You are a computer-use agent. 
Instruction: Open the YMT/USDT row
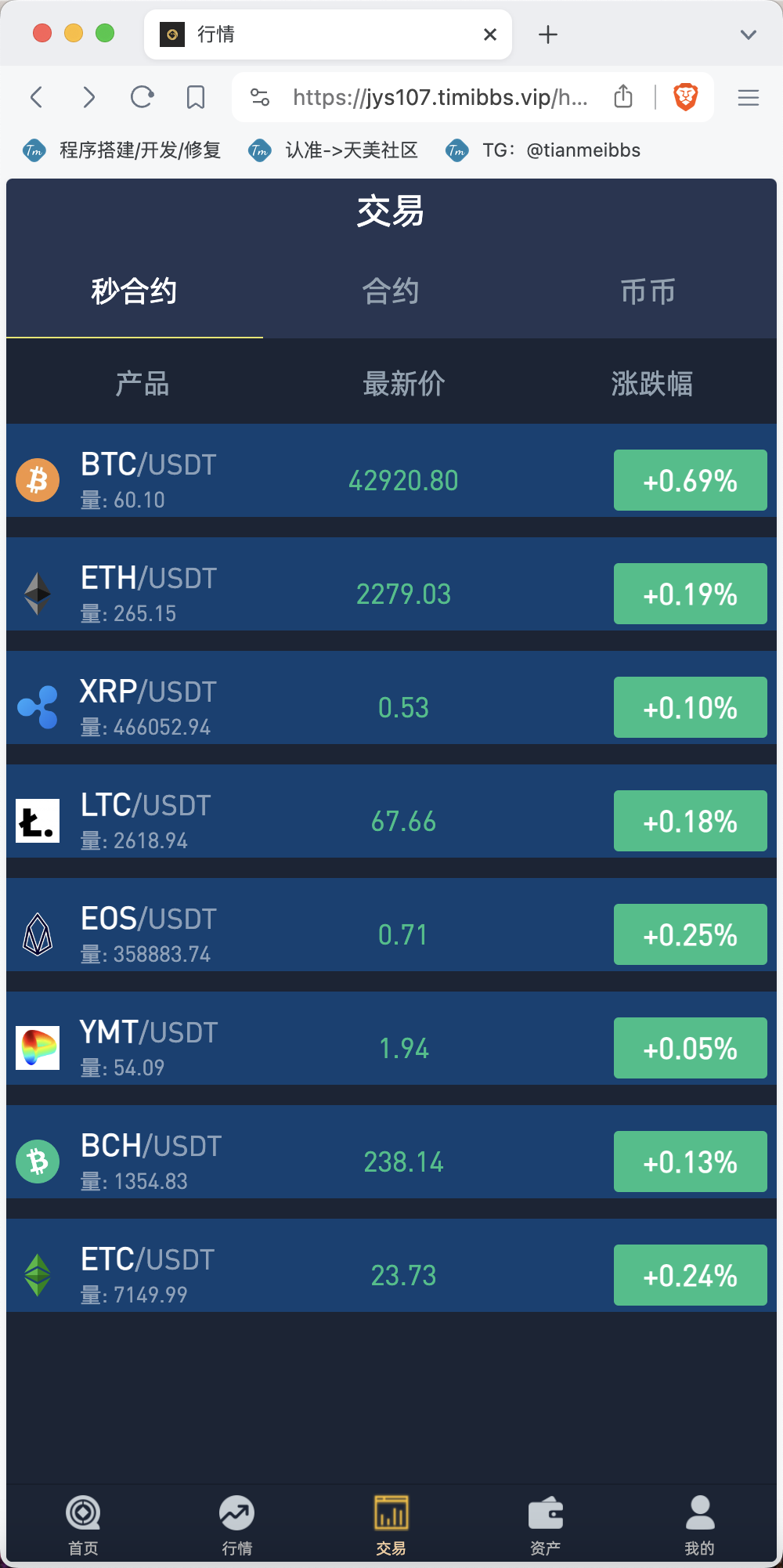(x=391, y=1048)
